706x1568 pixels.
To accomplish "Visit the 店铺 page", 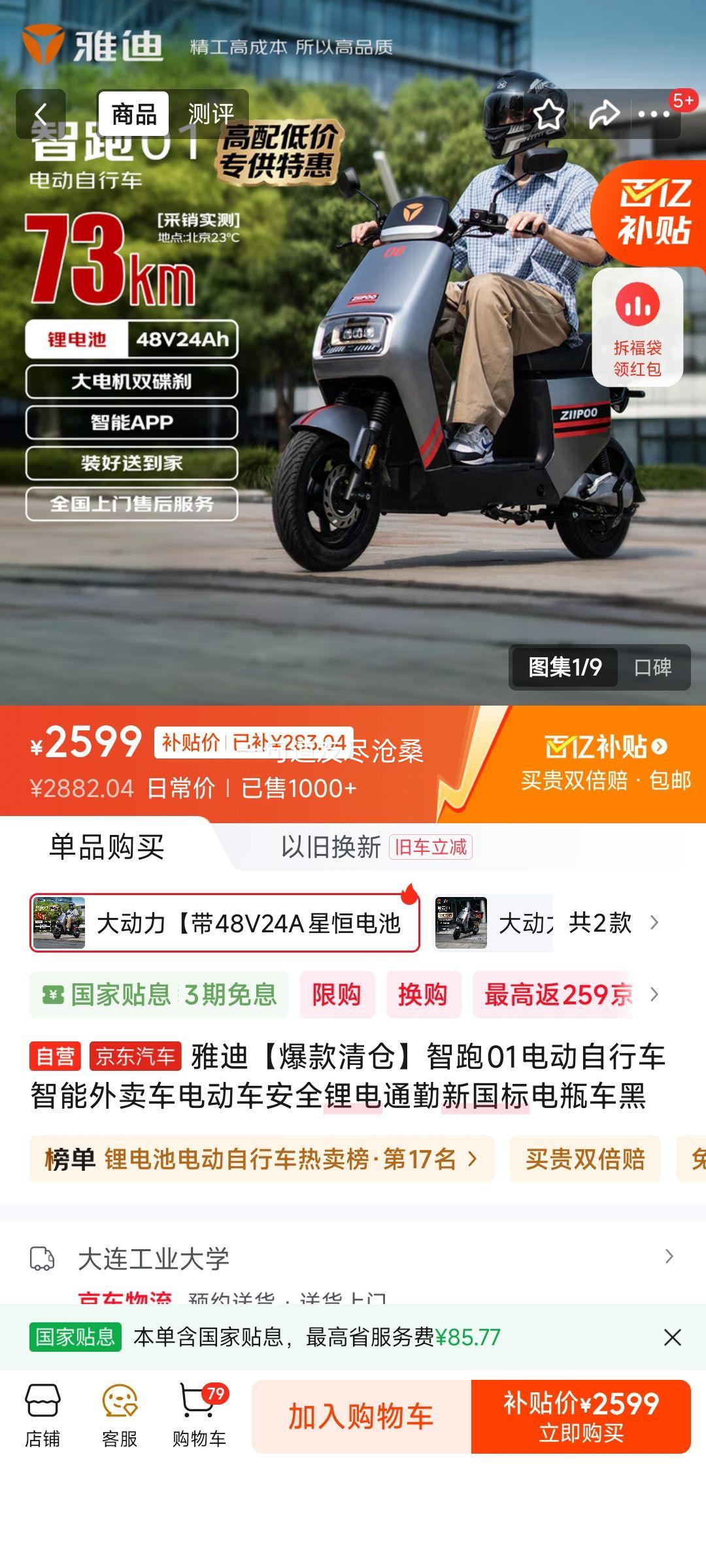I will [42, 1416].
